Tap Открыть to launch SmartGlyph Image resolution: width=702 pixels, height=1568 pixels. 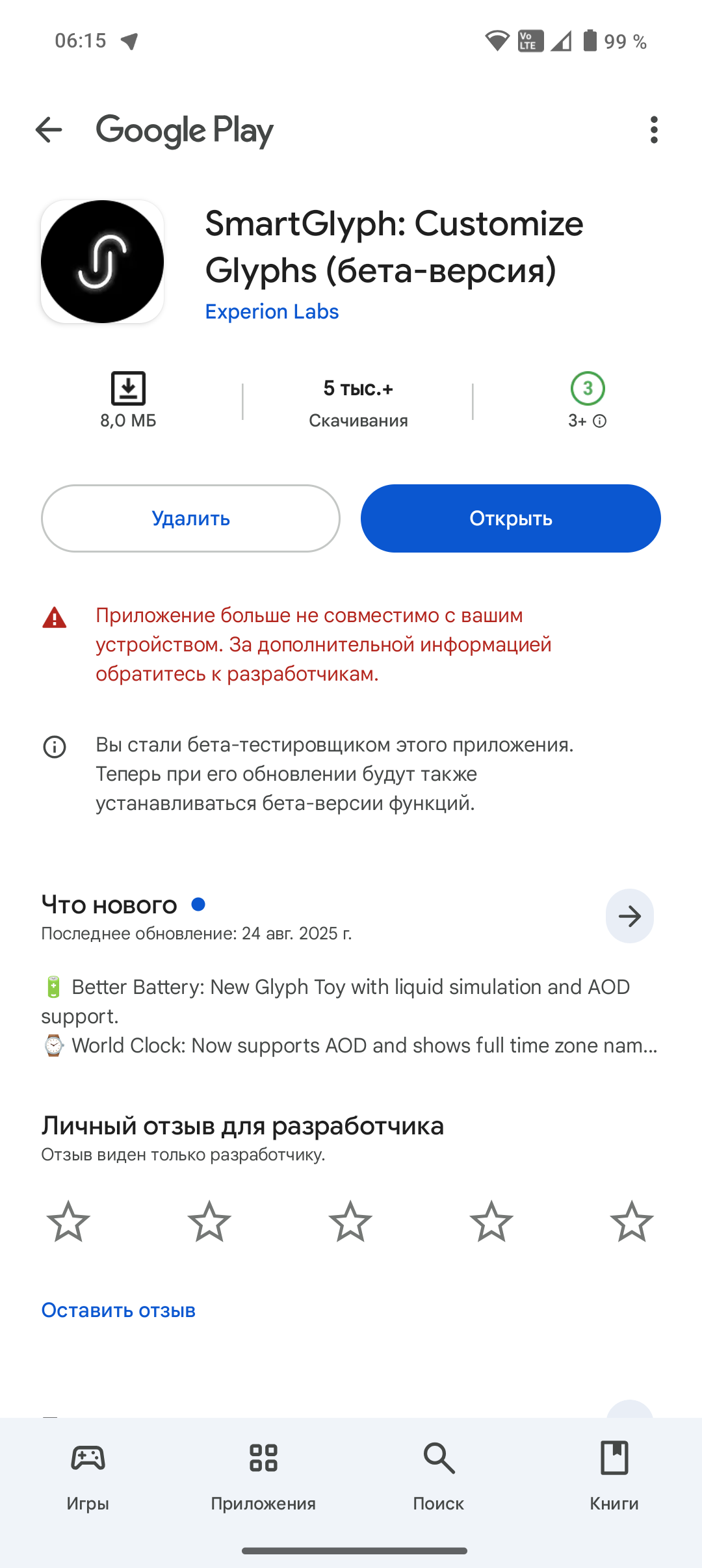click(511, 519)
